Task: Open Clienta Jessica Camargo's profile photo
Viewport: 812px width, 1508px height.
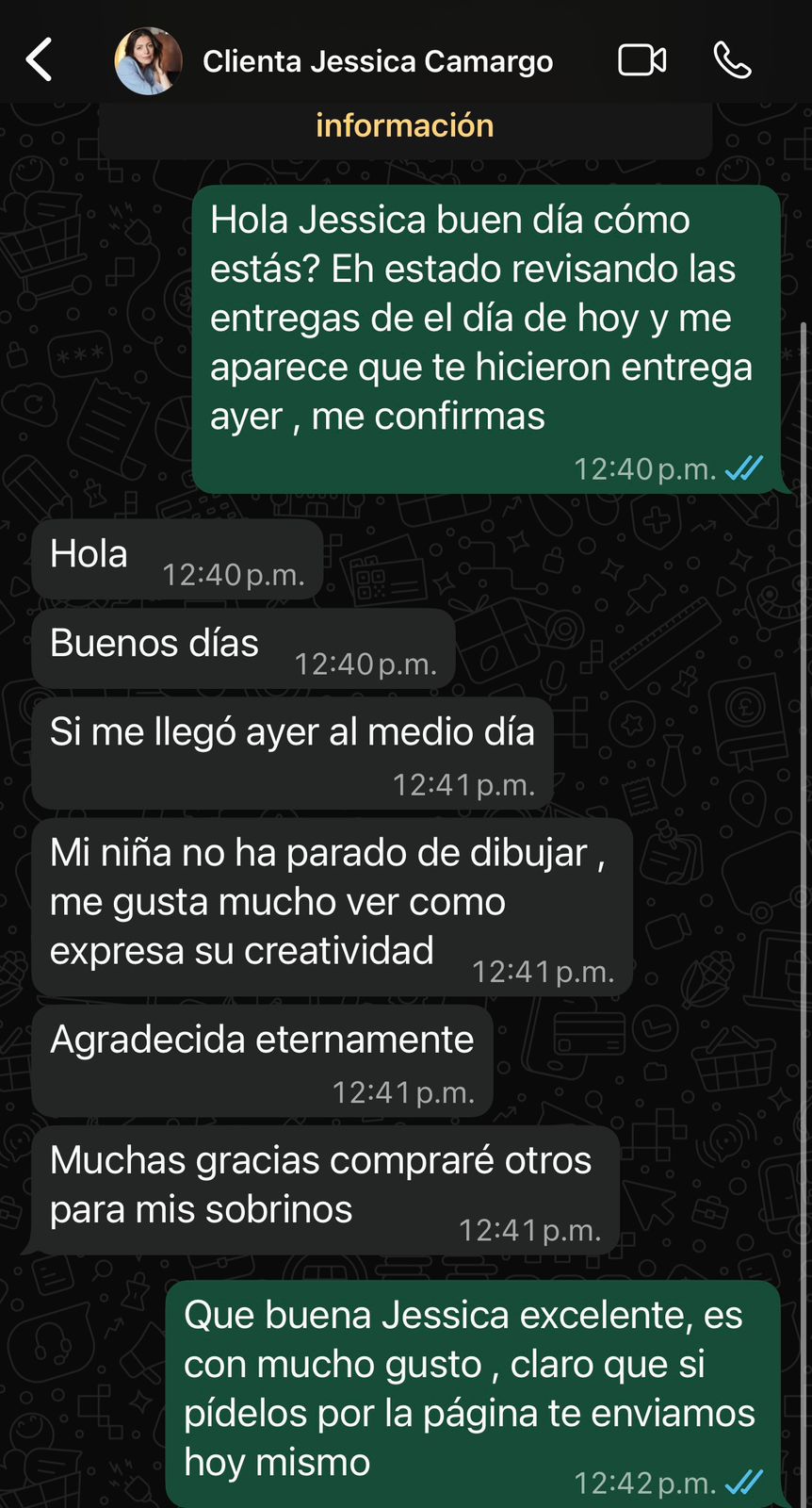Action: coord(148,61)
